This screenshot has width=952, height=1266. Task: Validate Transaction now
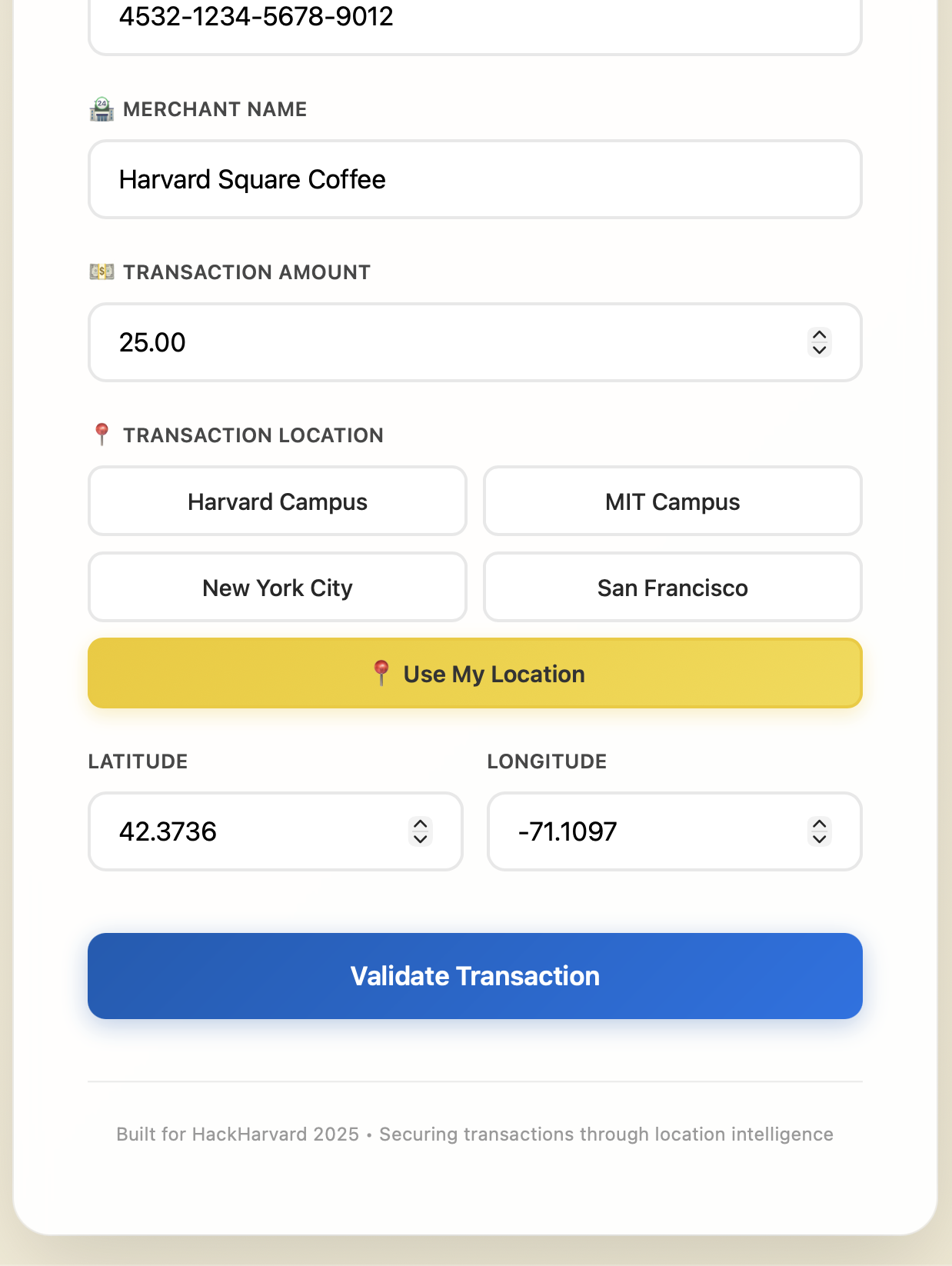pos(475,976)
